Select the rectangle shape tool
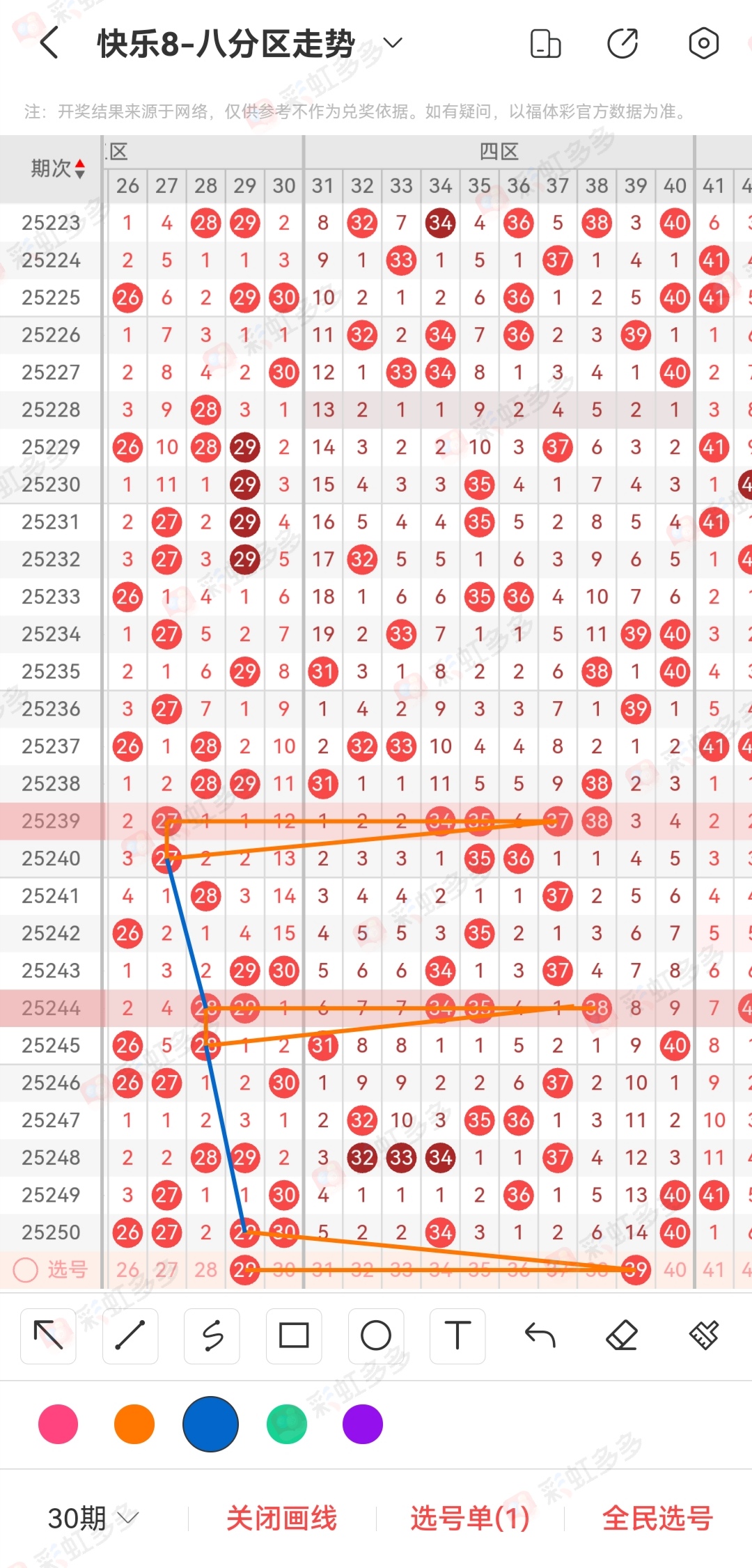 click(294, 1335)
